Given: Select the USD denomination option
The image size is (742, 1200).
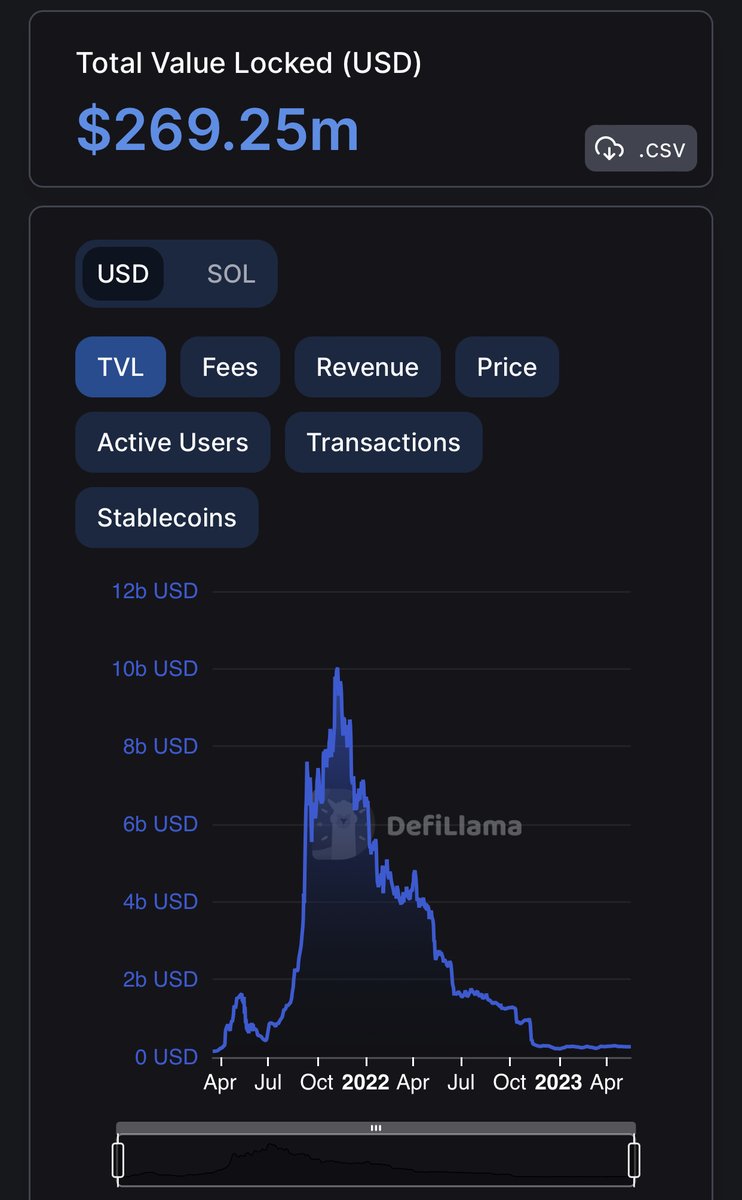Looking at the screenshot, I should pyautogui.click(x=123, y=274).
